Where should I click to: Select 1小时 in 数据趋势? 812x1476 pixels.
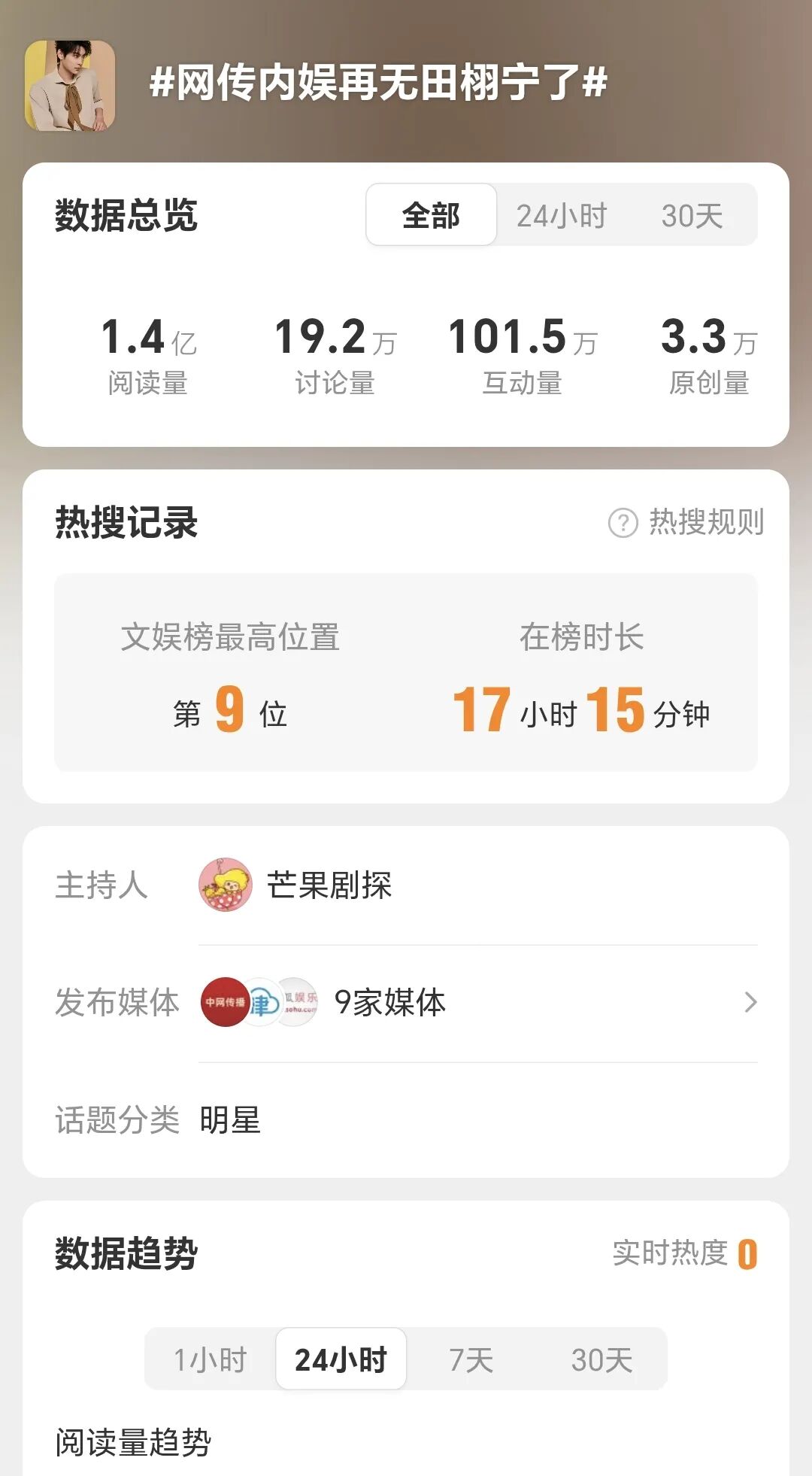211,1359
